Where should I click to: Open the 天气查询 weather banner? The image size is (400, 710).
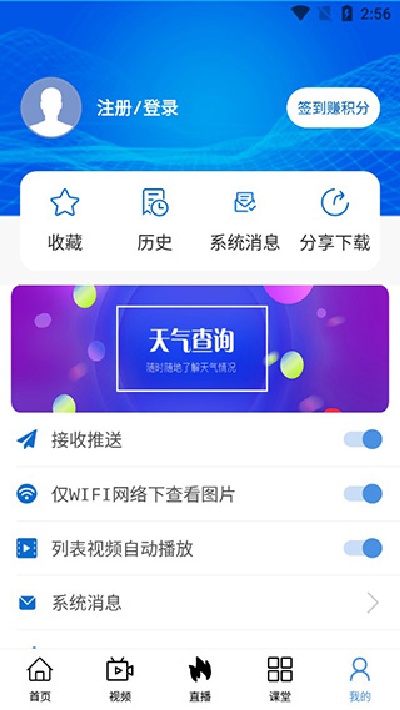coord(200,349)
